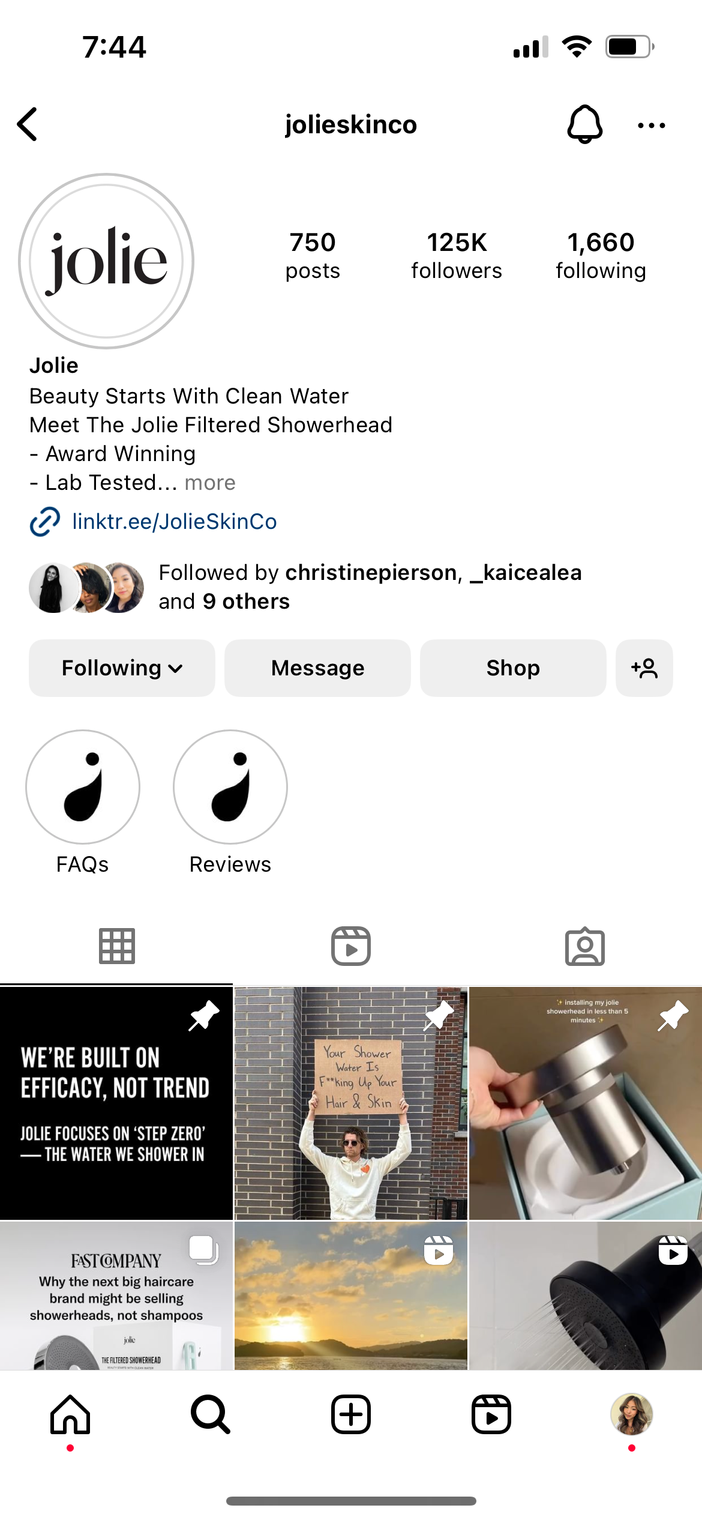The image size is (702, 1520).
Task: View the 1,660 following list
Action: coord(600,255)
